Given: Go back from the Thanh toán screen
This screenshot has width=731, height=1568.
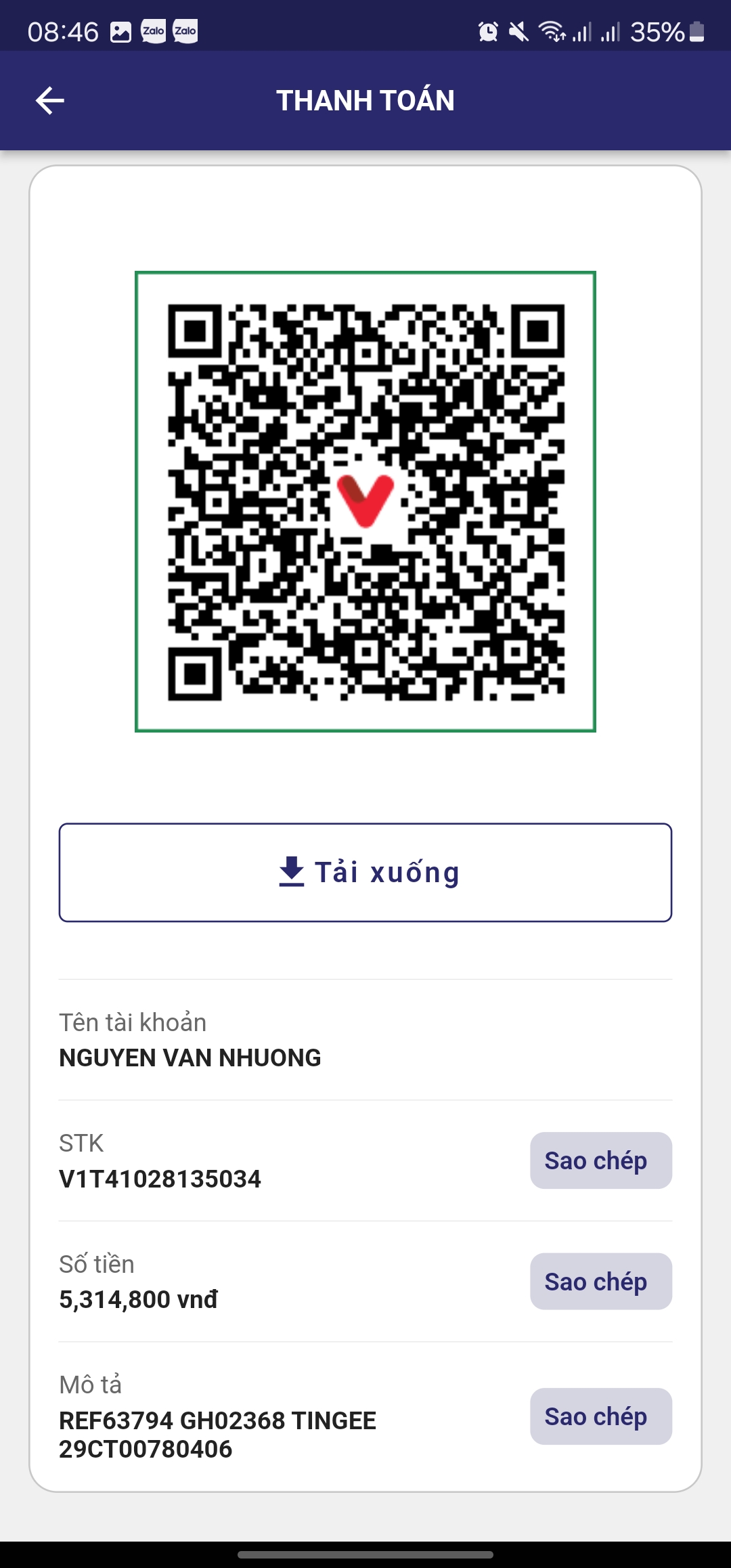Looking at the screenshot, I should click(x=50, y=101).
